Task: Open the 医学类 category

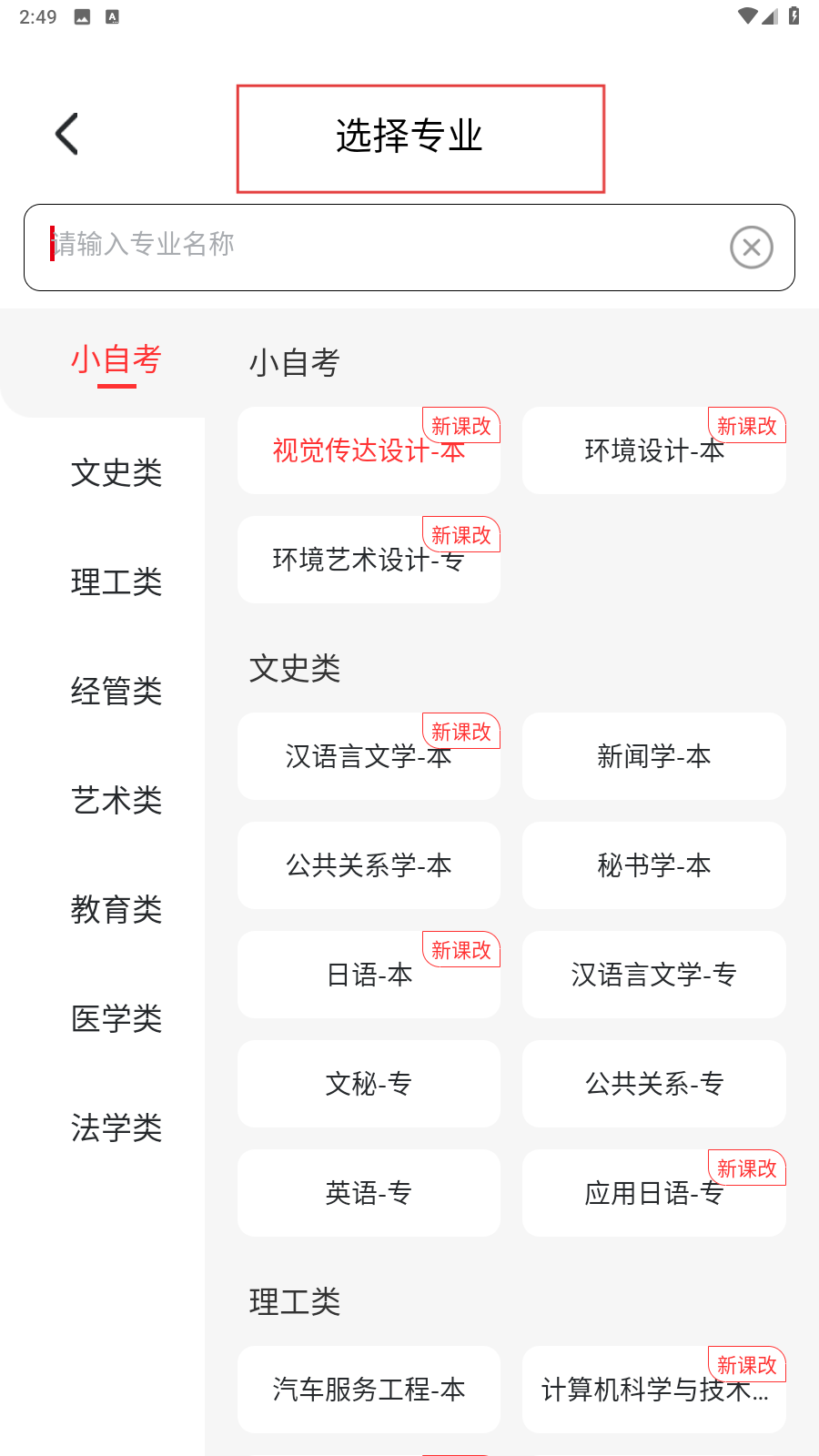Action: click(116, 1018)
